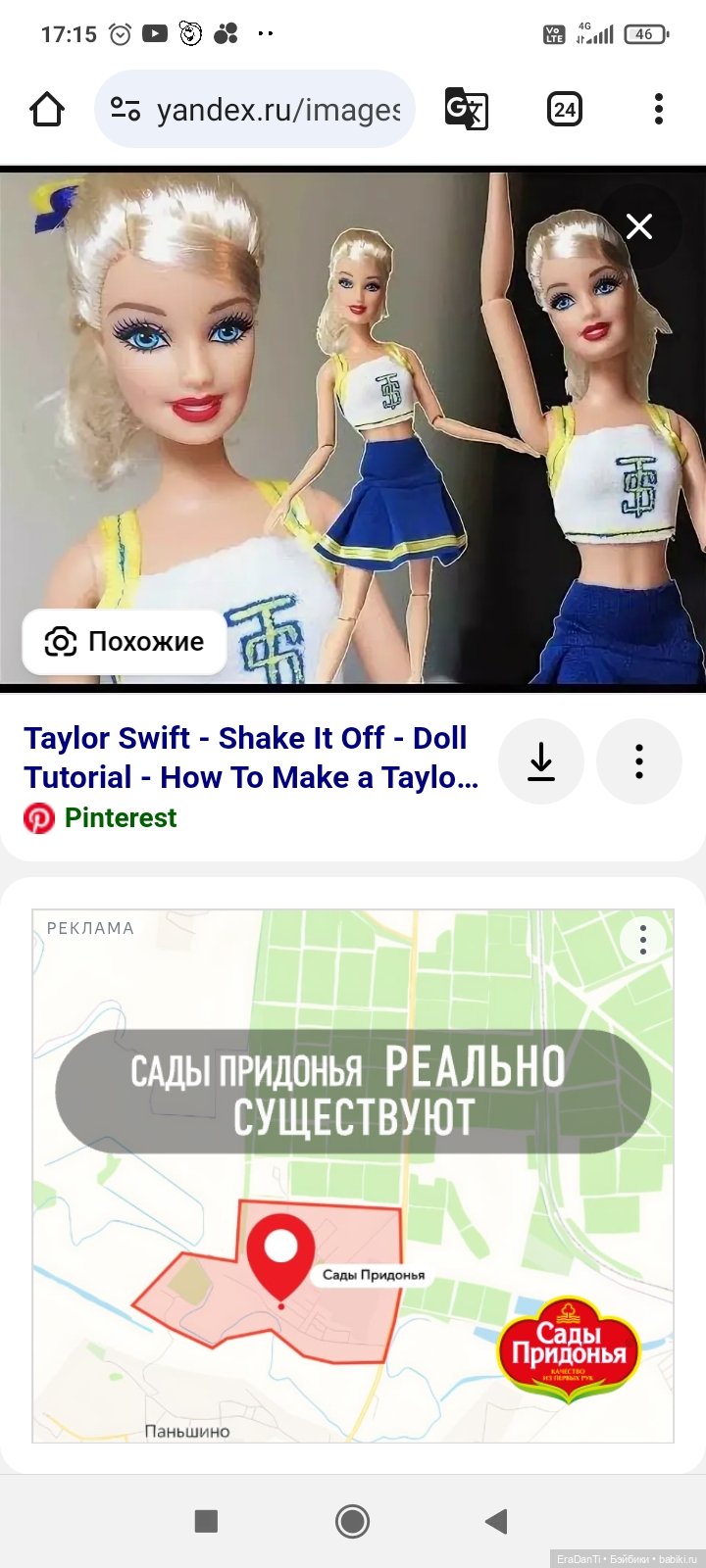Screen dimensions: 706x1568
Task: Open more options for the image
Action: 638,761
